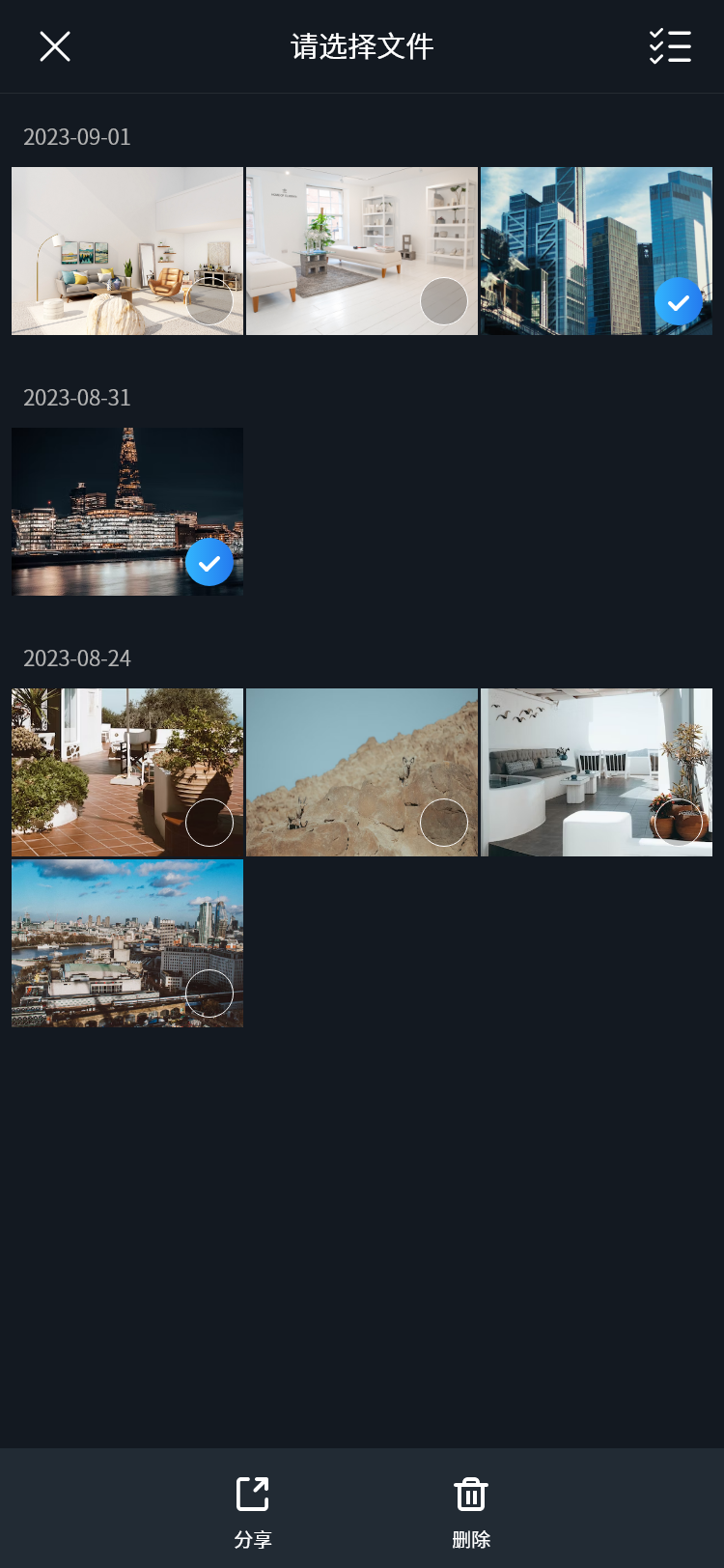Select the terrace patio photo circle
Image resolution: width=724 pixels, height=1568 pixels.
(x=209, y=823)
